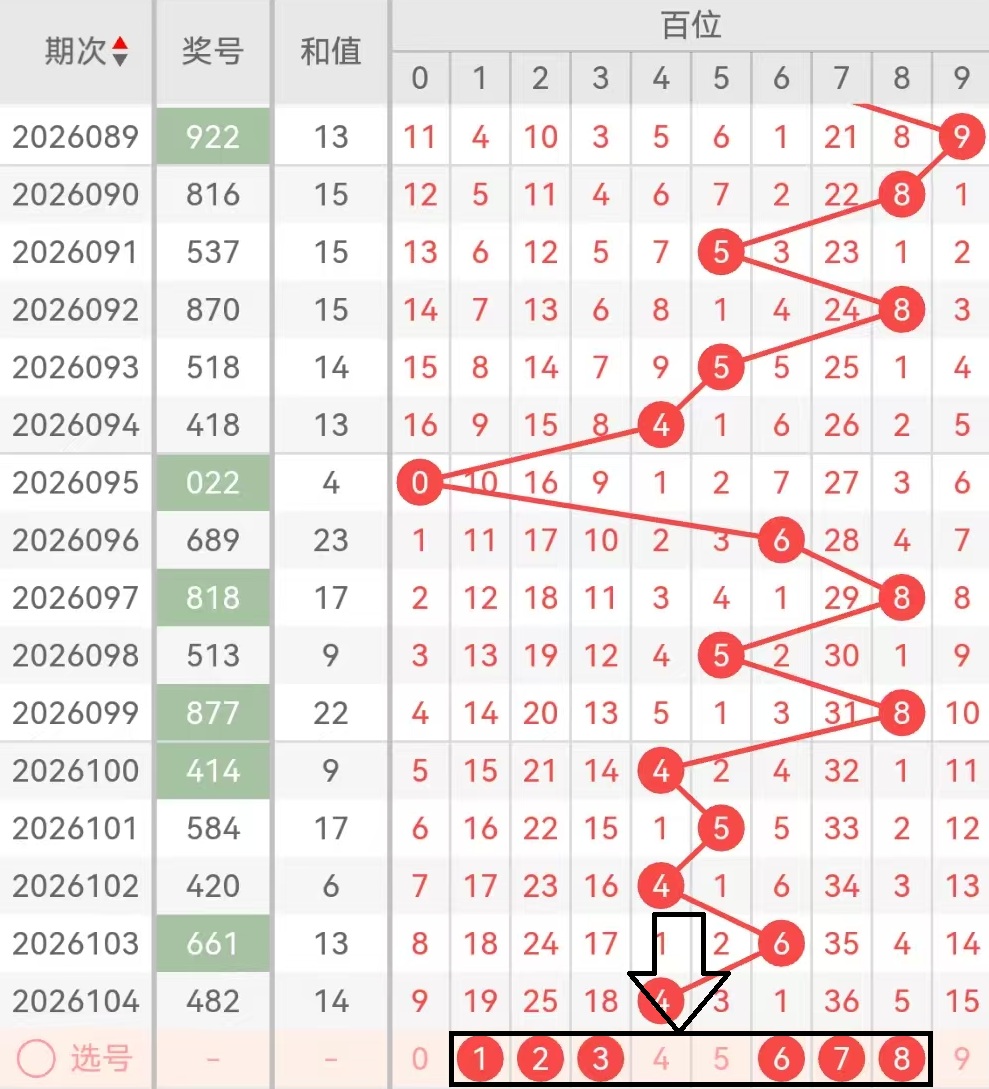Select number 5 in the 选号 row
989x1089 pixels.
click(x=721, y=1058)
